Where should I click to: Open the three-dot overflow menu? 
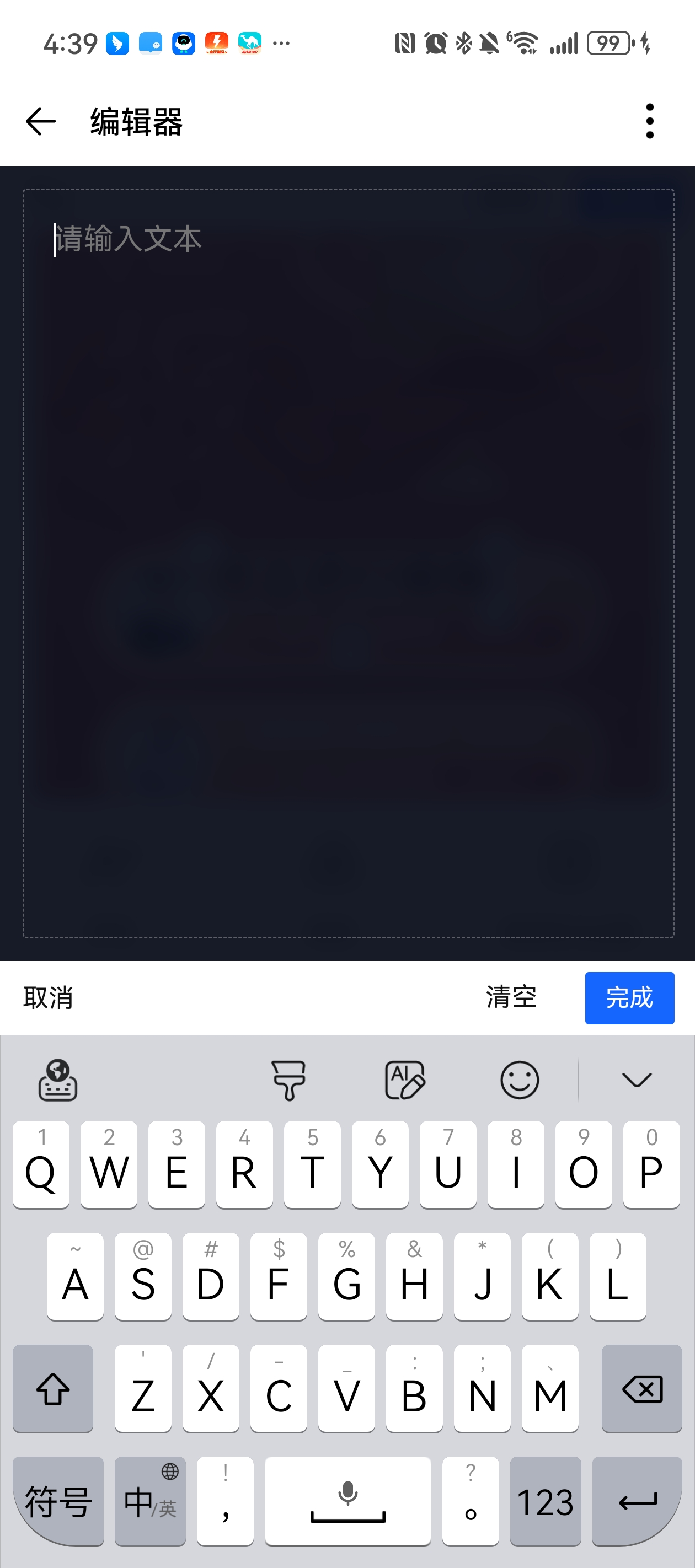coord(649,121)
